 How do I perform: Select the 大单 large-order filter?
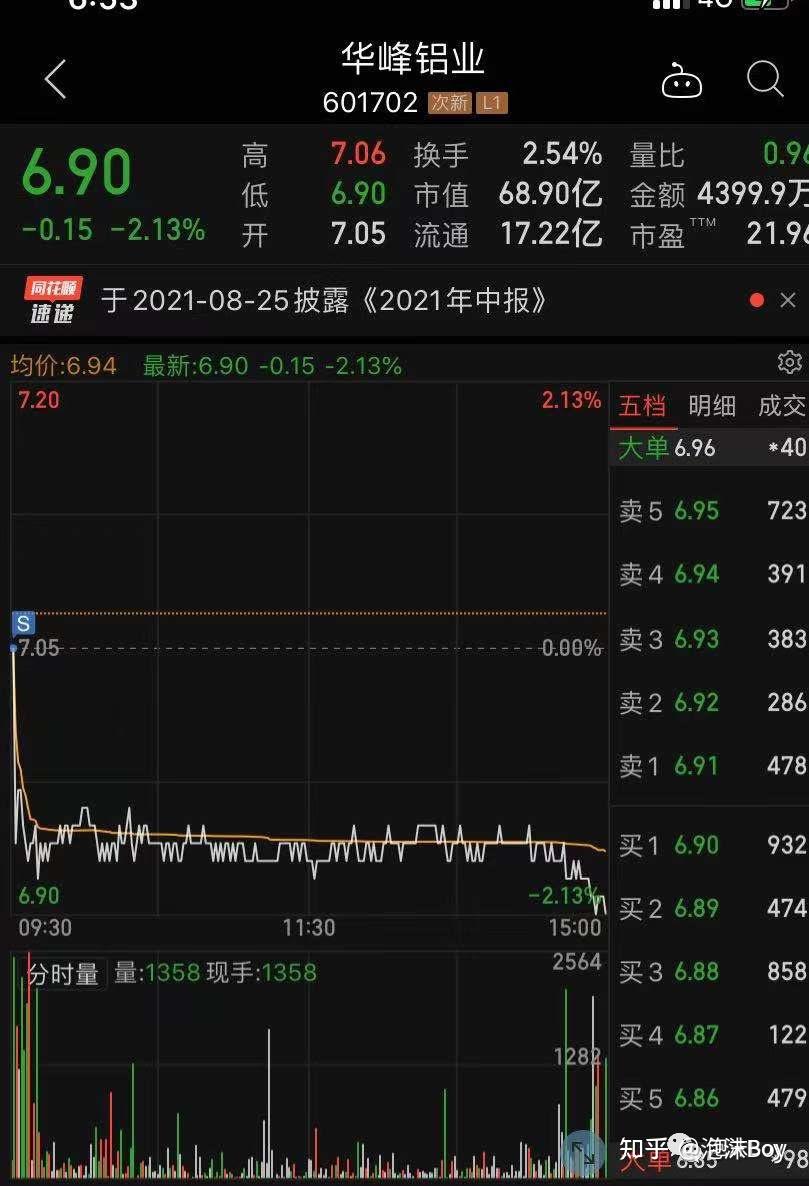pos(647,448)
